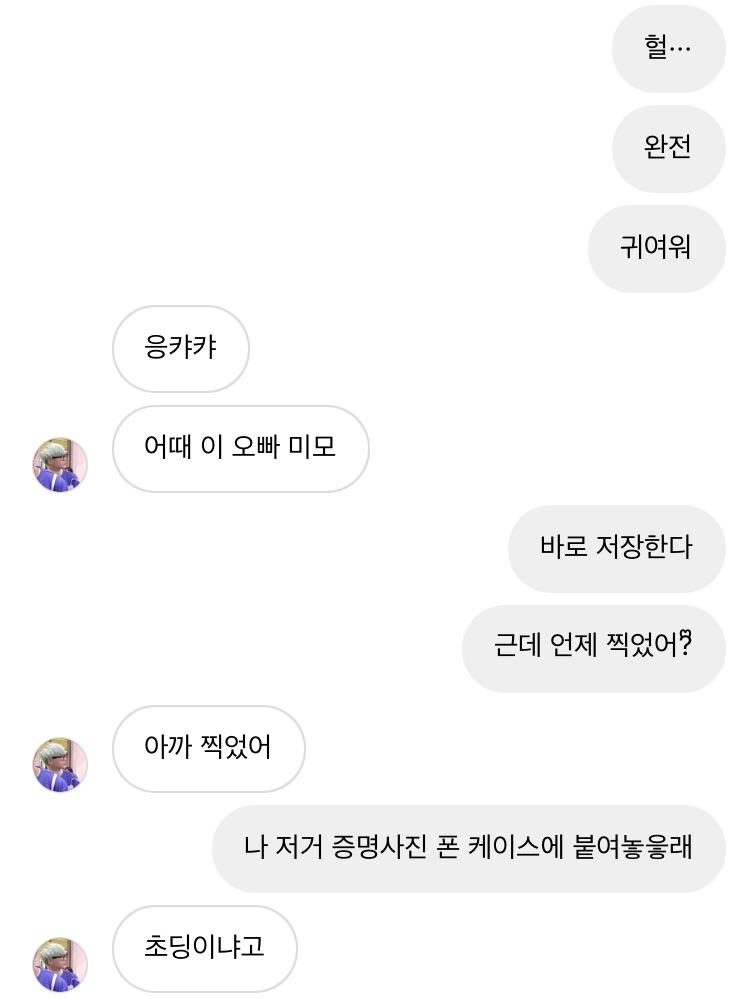The width and height of the screenshot is (750, 999).
Task: Open the profile photo next to "초딩이냐고"
Action: 59,964
